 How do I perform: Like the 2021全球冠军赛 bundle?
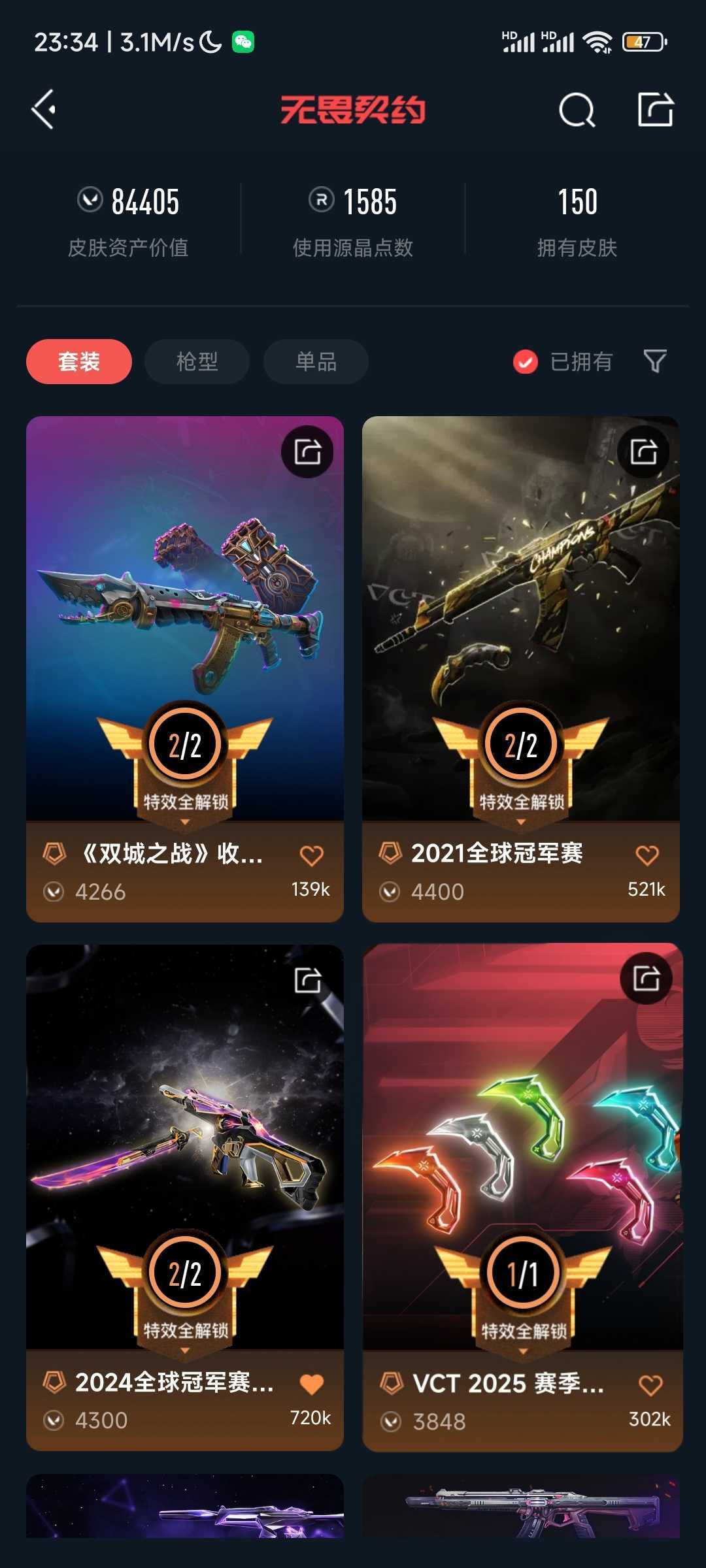(647, 855)
